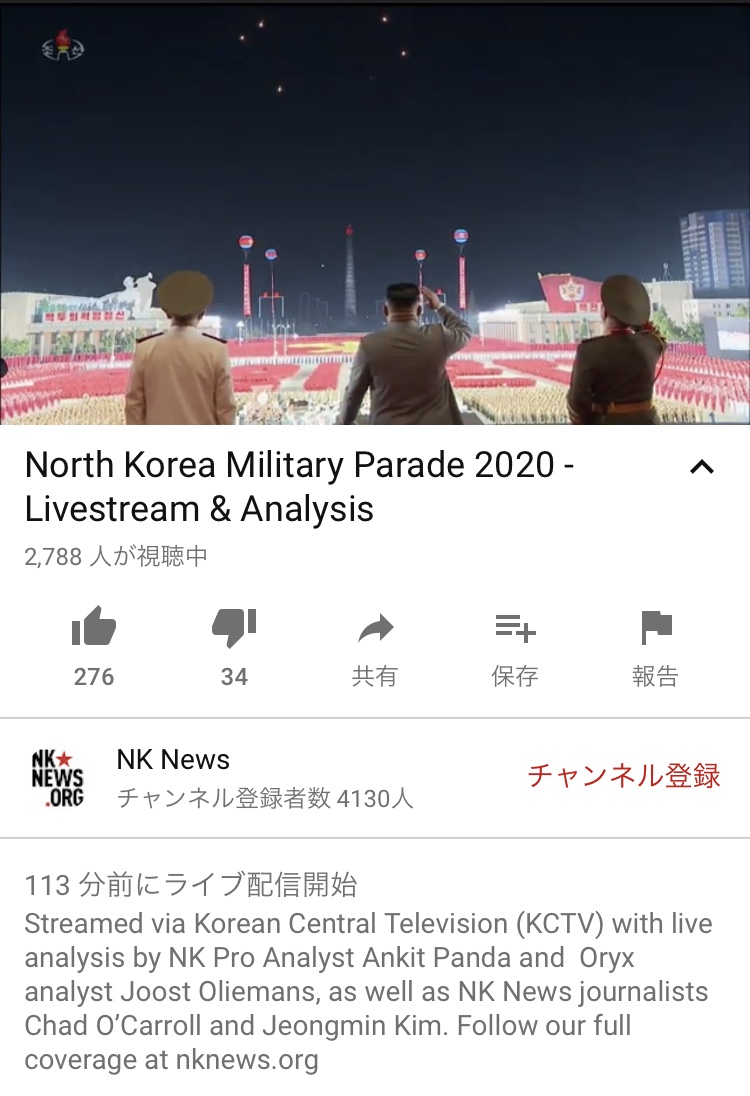Collapse the video description chevron
The height and width of the screenshot is (1096, 750).
coord(702,467)
